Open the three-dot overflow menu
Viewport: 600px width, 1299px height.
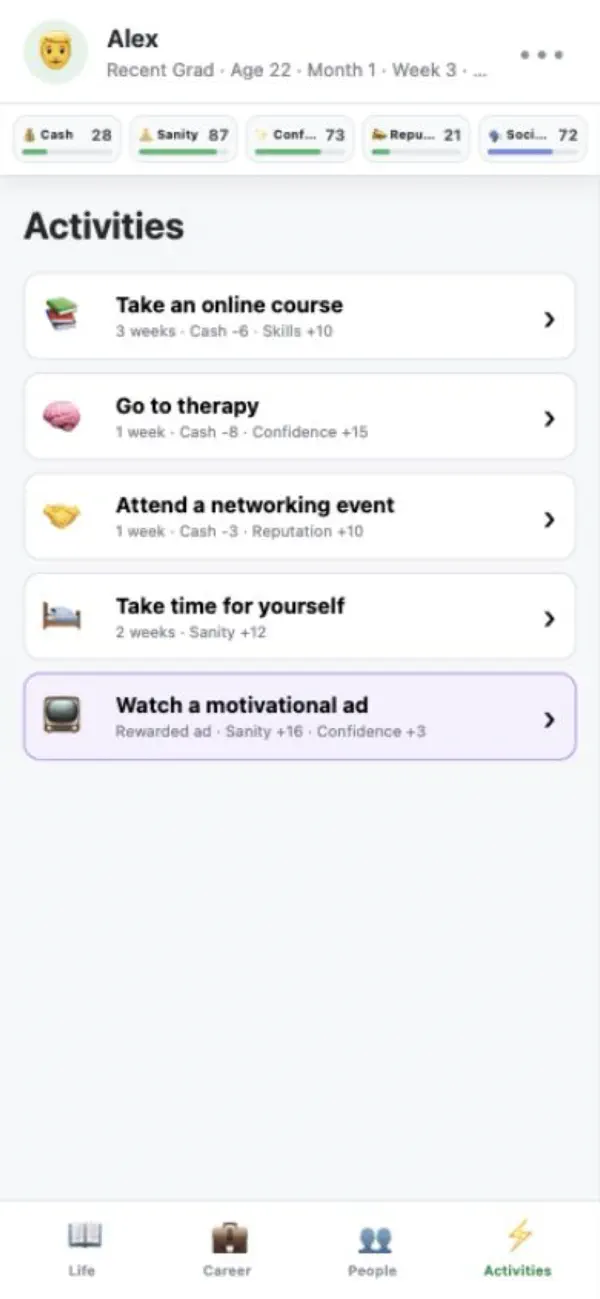(542, 55)
